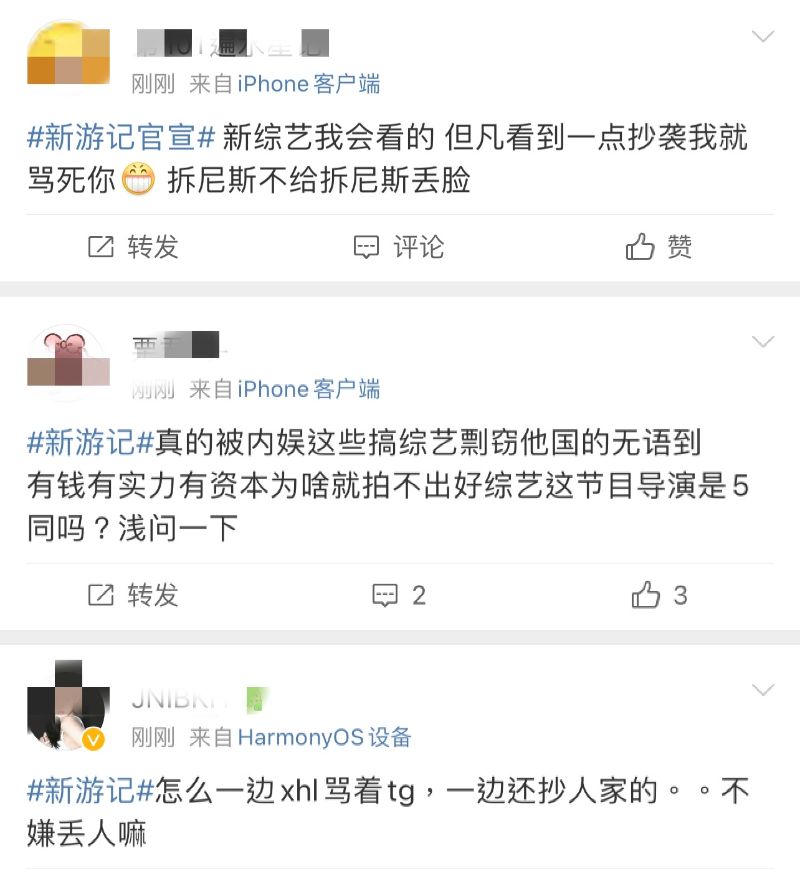Open the avatar of the 内娱 post author
This screenshot has width=800, height=879.
pyautogui.click(x=67, y=362)
